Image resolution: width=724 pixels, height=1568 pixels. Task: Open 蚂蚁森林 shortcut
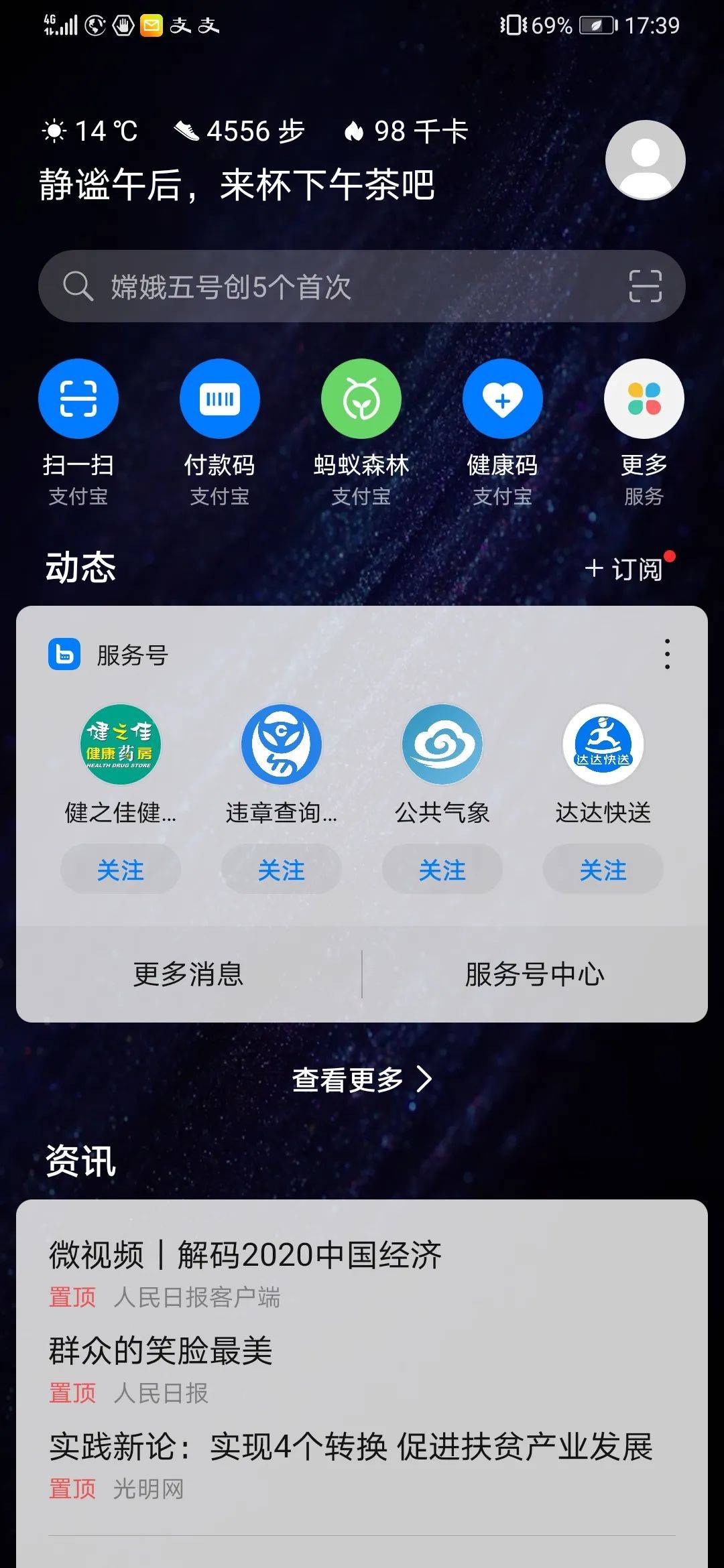click(x=361, y=399)
